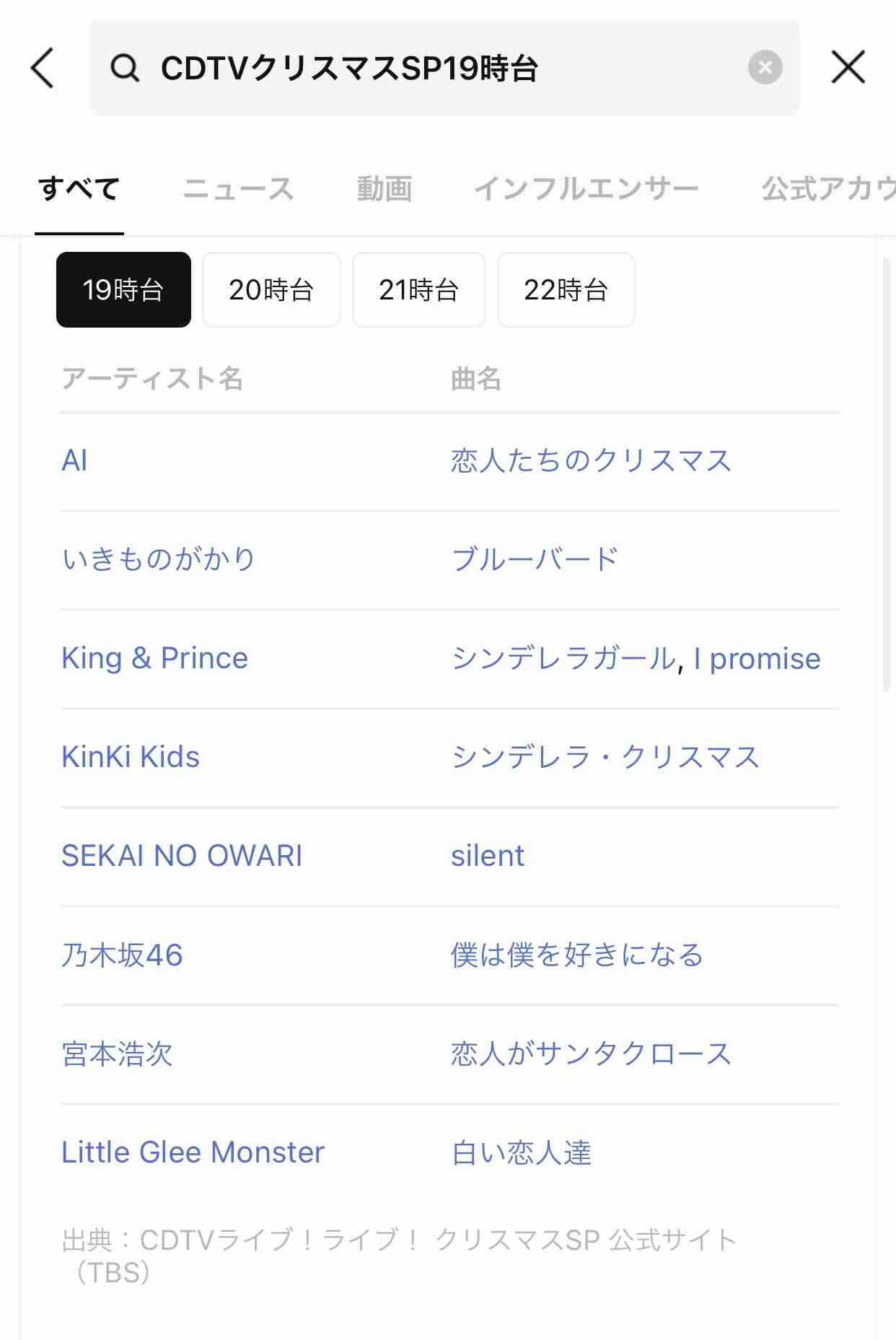Select the 21時台 time filter

(418, 289)
